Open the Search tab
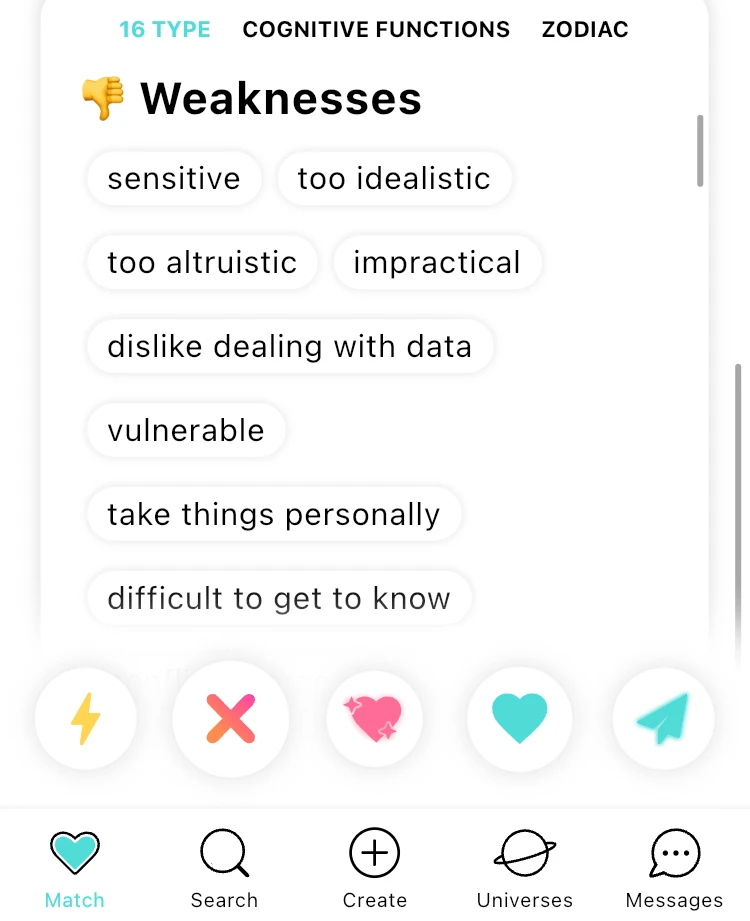750x921 pixels. click(224, 868)
